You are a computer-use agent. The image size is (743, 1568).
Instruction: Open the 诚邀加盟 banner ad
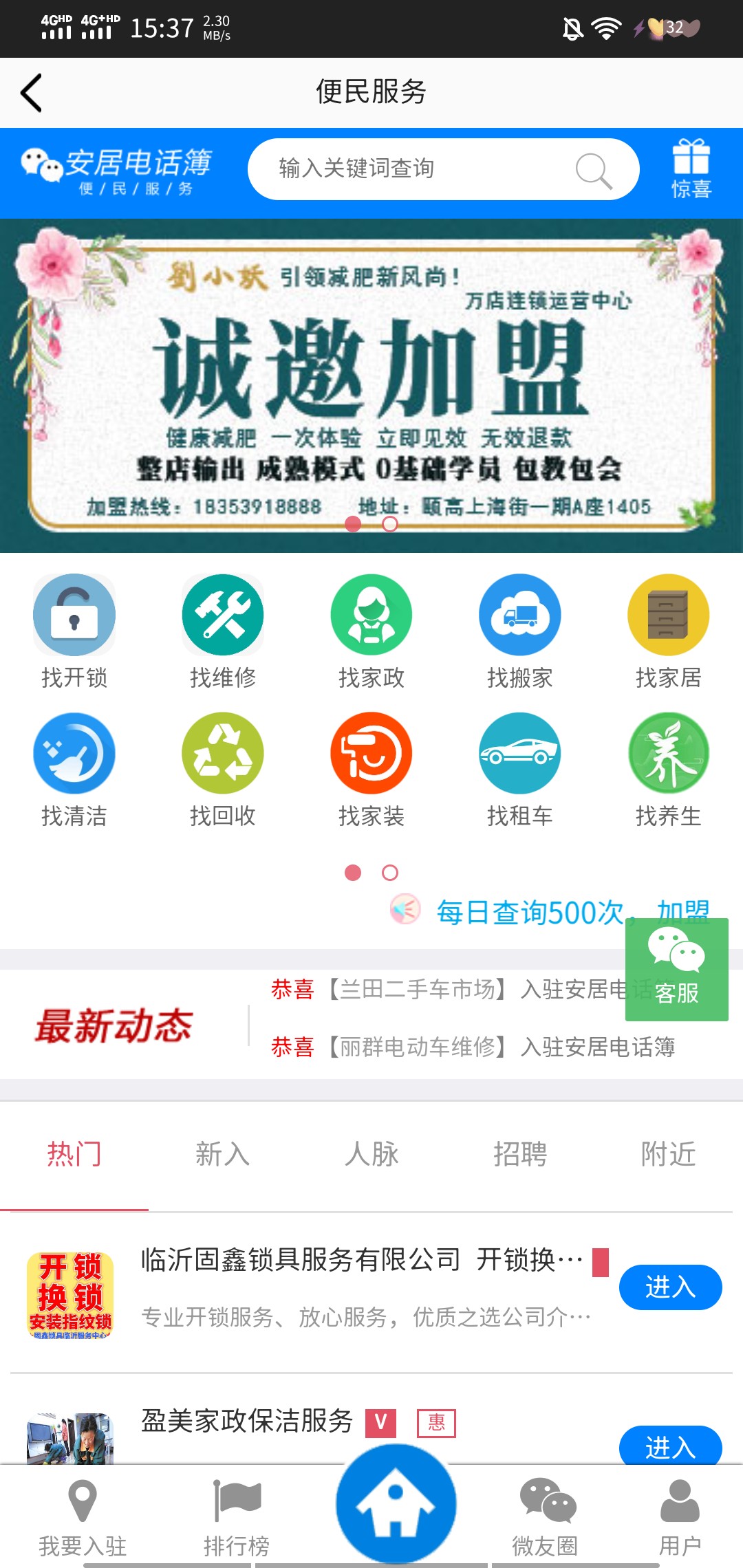tap(371, 385)
